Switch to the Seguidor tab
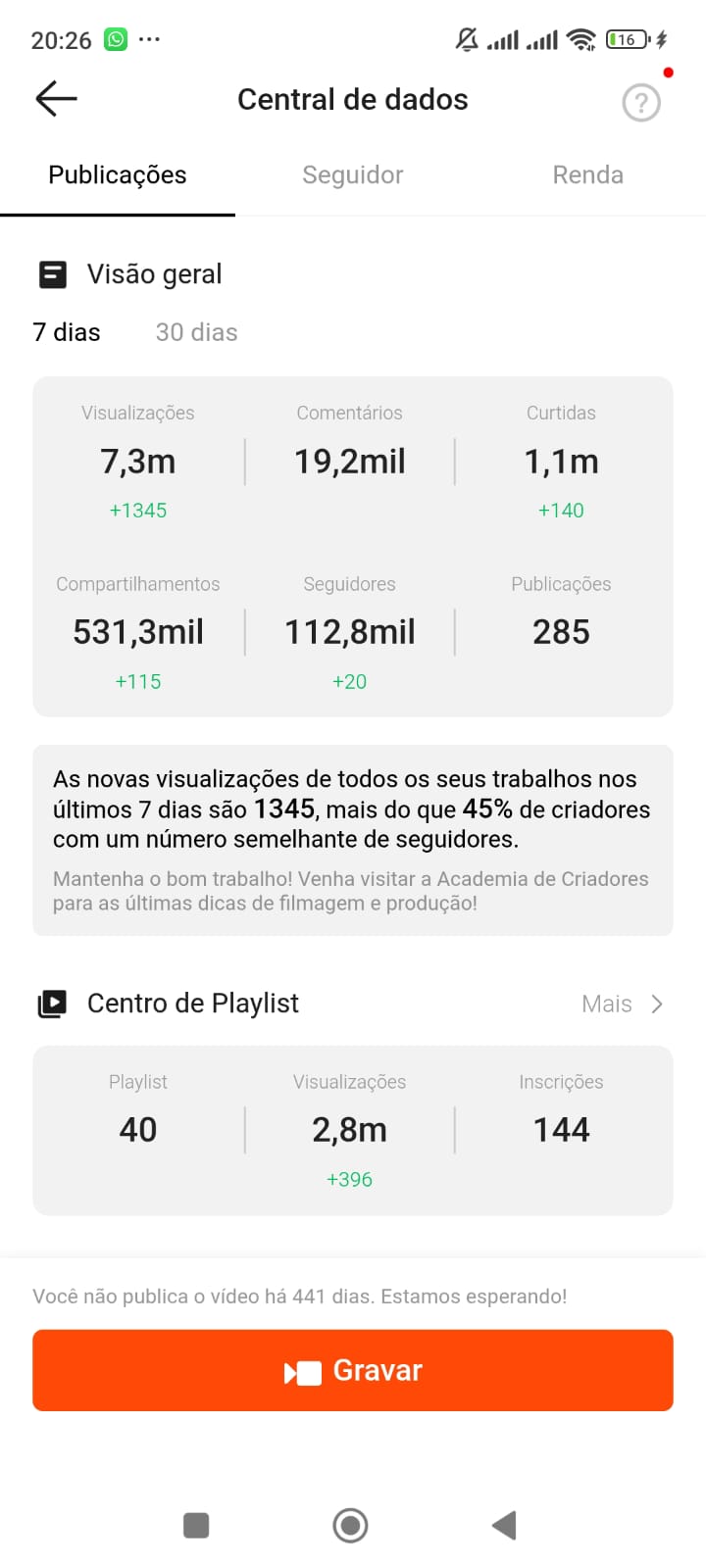706x1568 pixels. click(352, 175)
